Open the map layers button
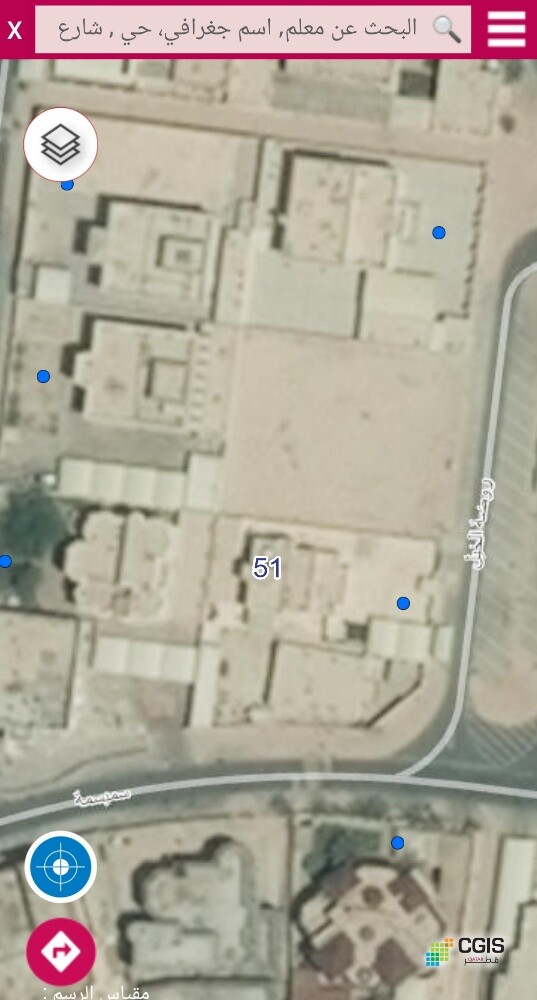The image size is (537, 1000). pos(61,145)
